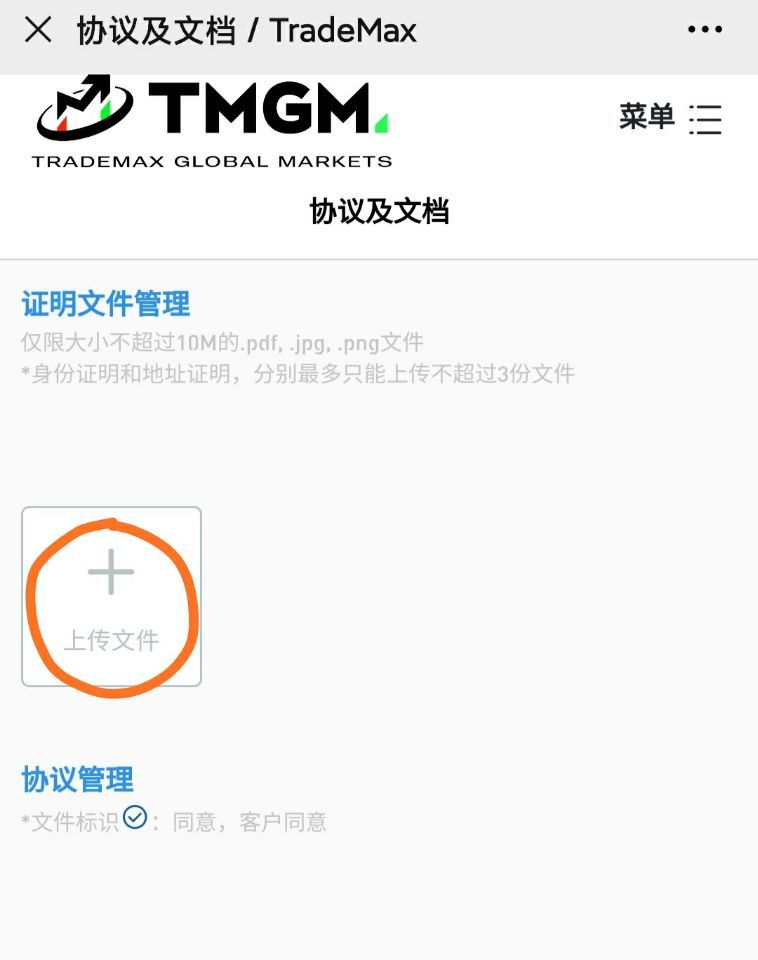The width and height of the screenshot is (758, 960).
Task: Open the 菜单 hamburger menu
Action: click(x=670, y=118)
